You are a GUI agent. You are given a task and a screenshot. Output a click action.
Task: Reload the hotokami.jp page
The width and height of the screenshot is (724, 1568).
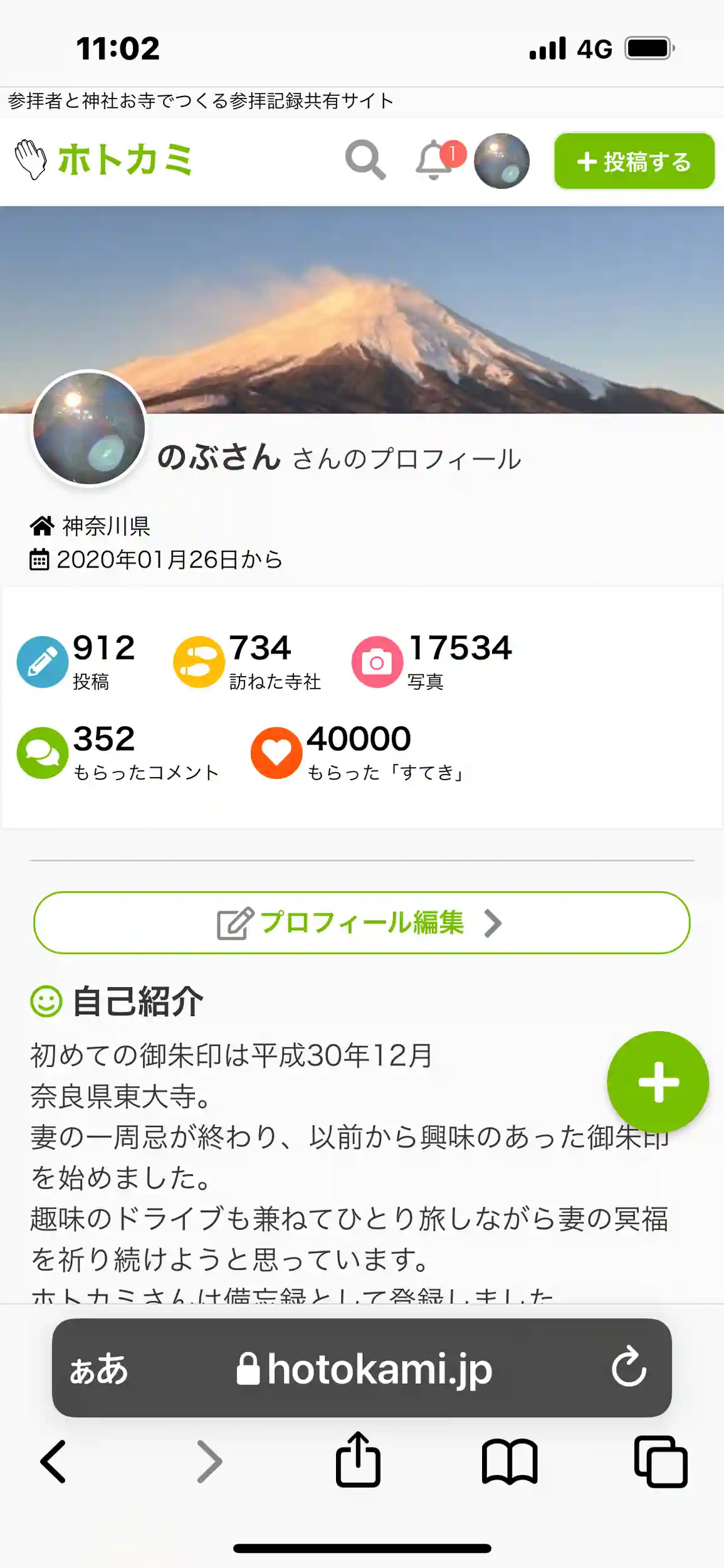(x=629, y=1367)
